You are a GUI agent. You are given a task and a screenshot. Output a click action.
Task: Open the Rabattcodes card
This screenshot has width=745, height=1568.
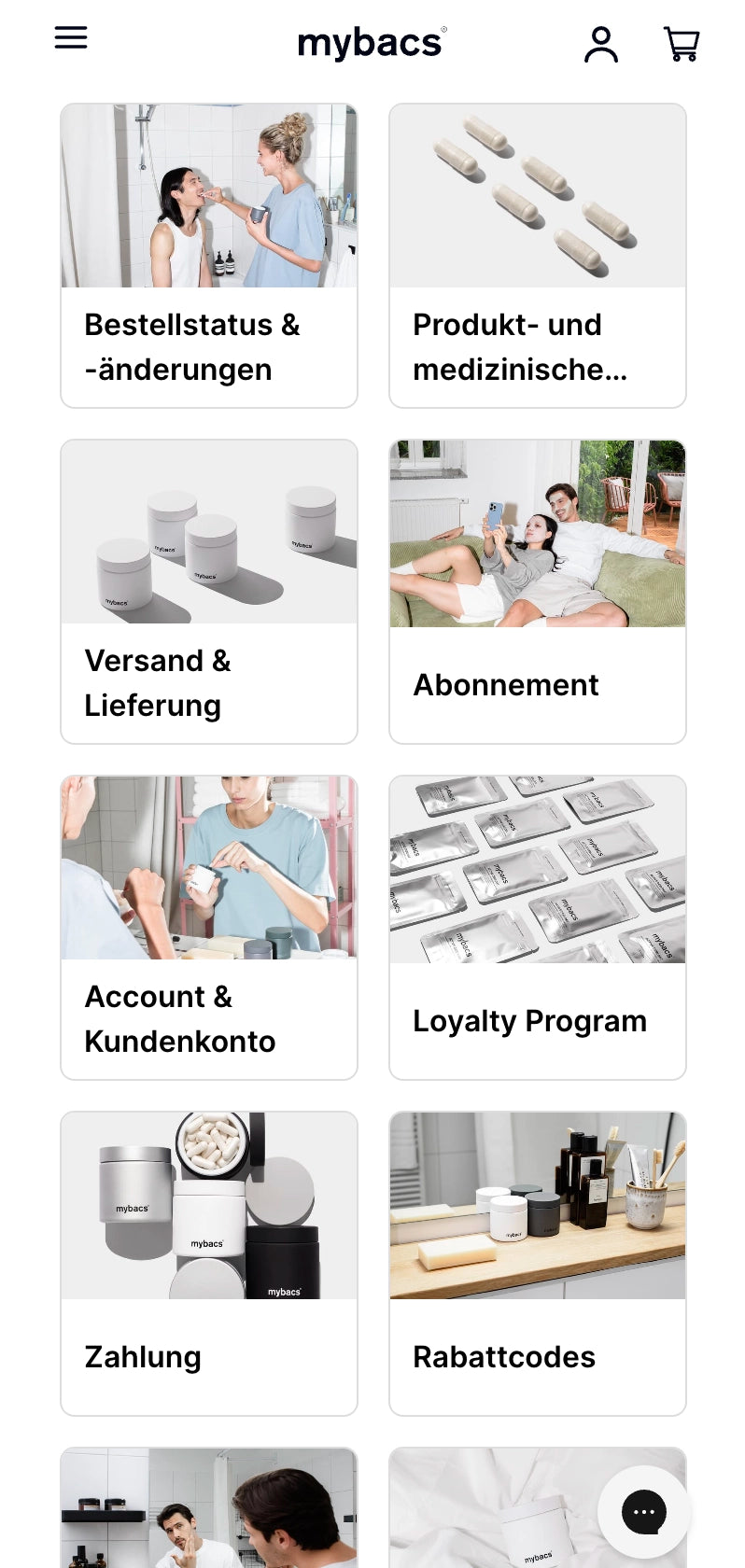(x=538, y=1264)
